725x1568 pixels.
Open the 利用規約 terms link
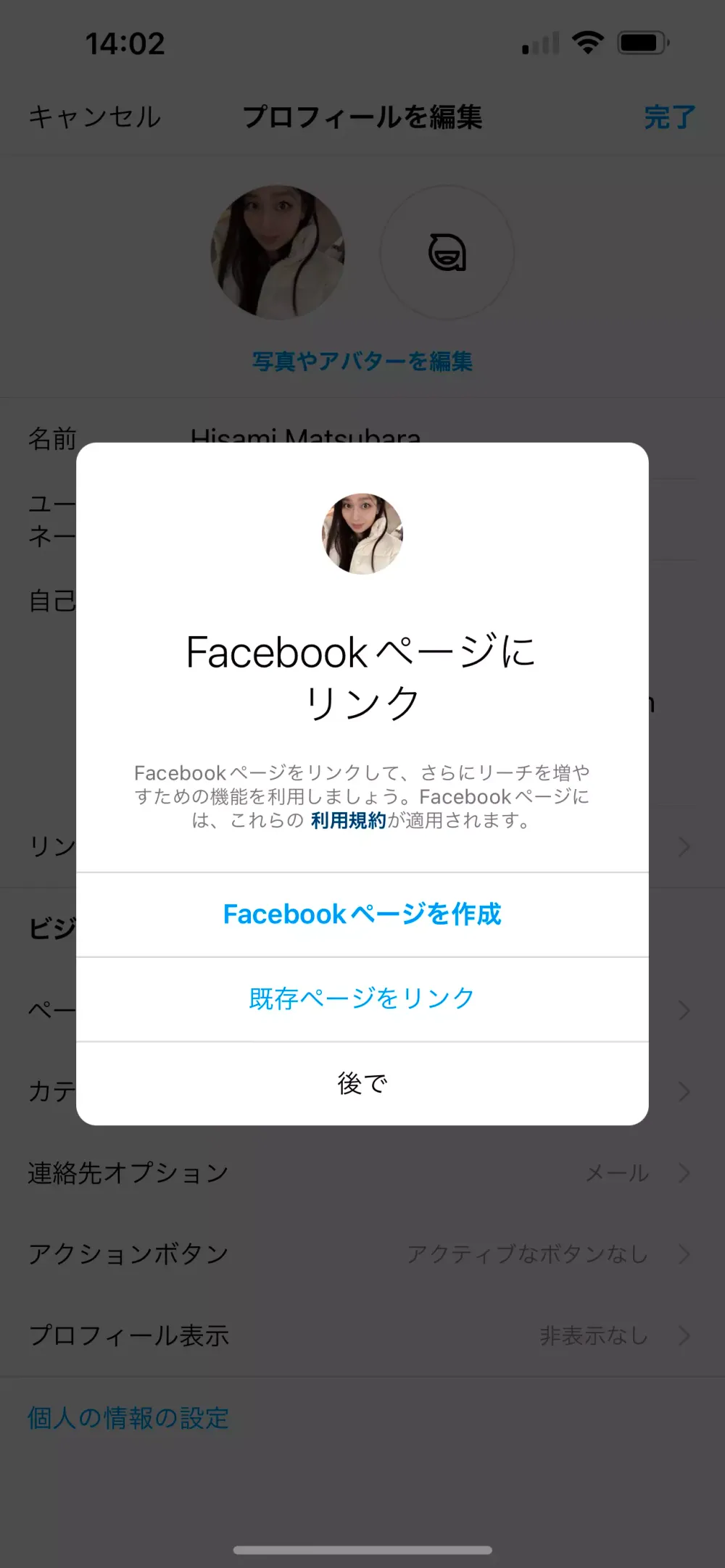(348, 820)
